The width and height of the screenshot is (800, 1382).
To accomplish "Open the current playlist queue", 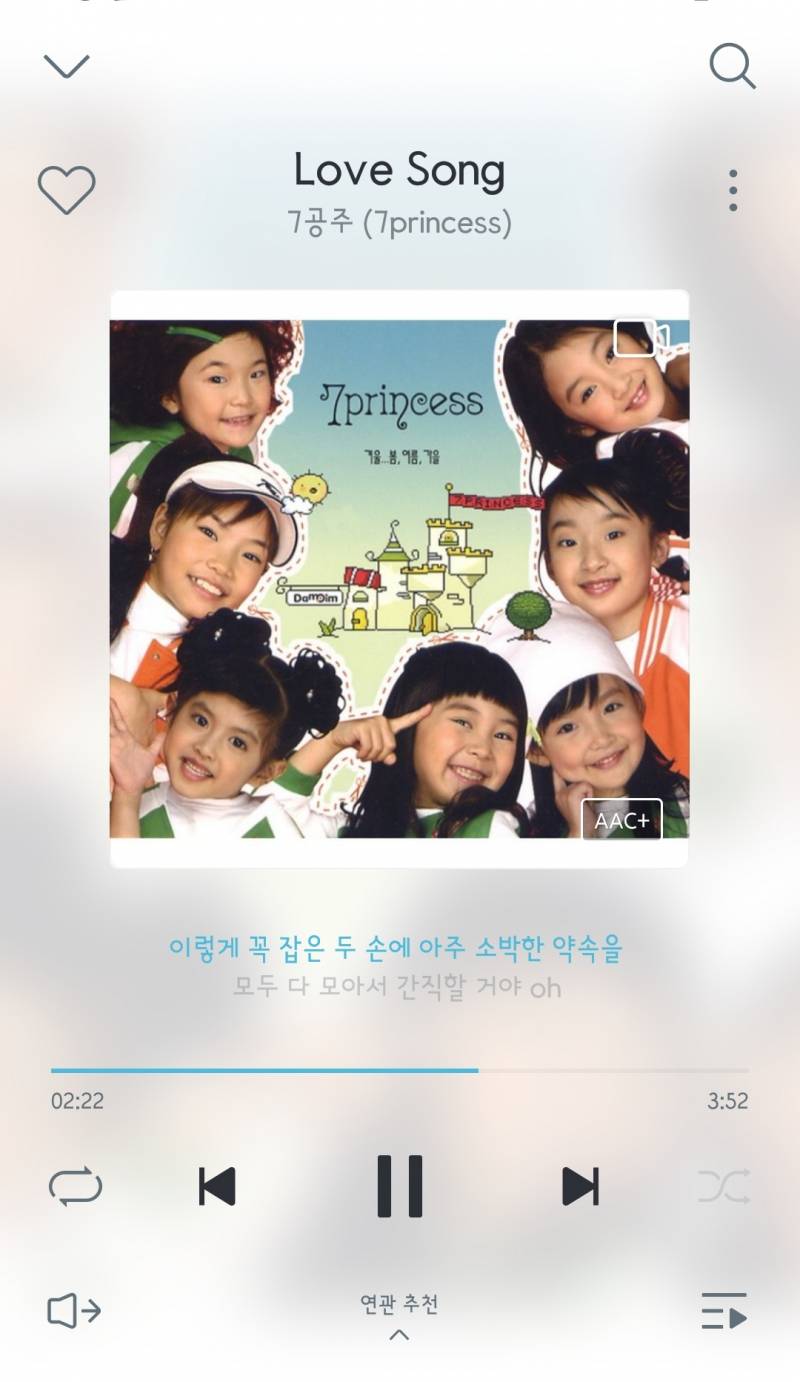I will pyautogui.click(x=724, y=1311).
